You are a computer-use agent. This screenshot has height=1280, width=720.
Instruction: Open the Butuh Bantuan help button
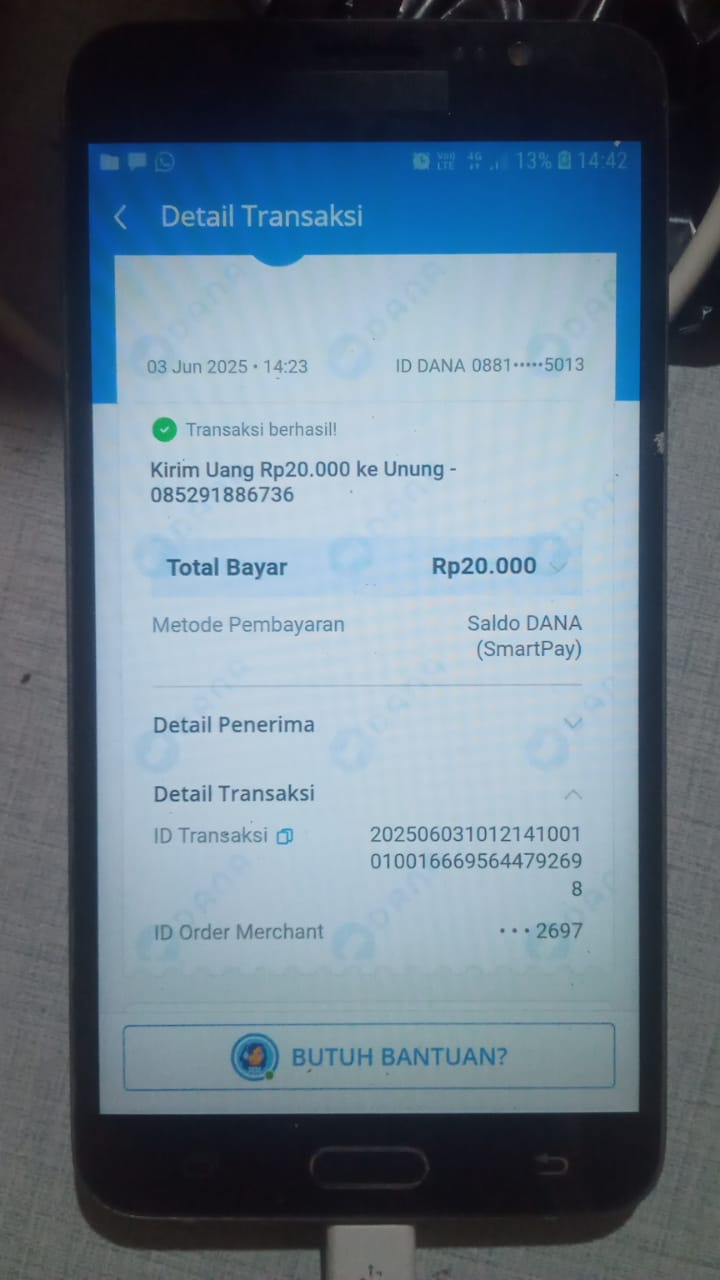tap(368, 1056)
